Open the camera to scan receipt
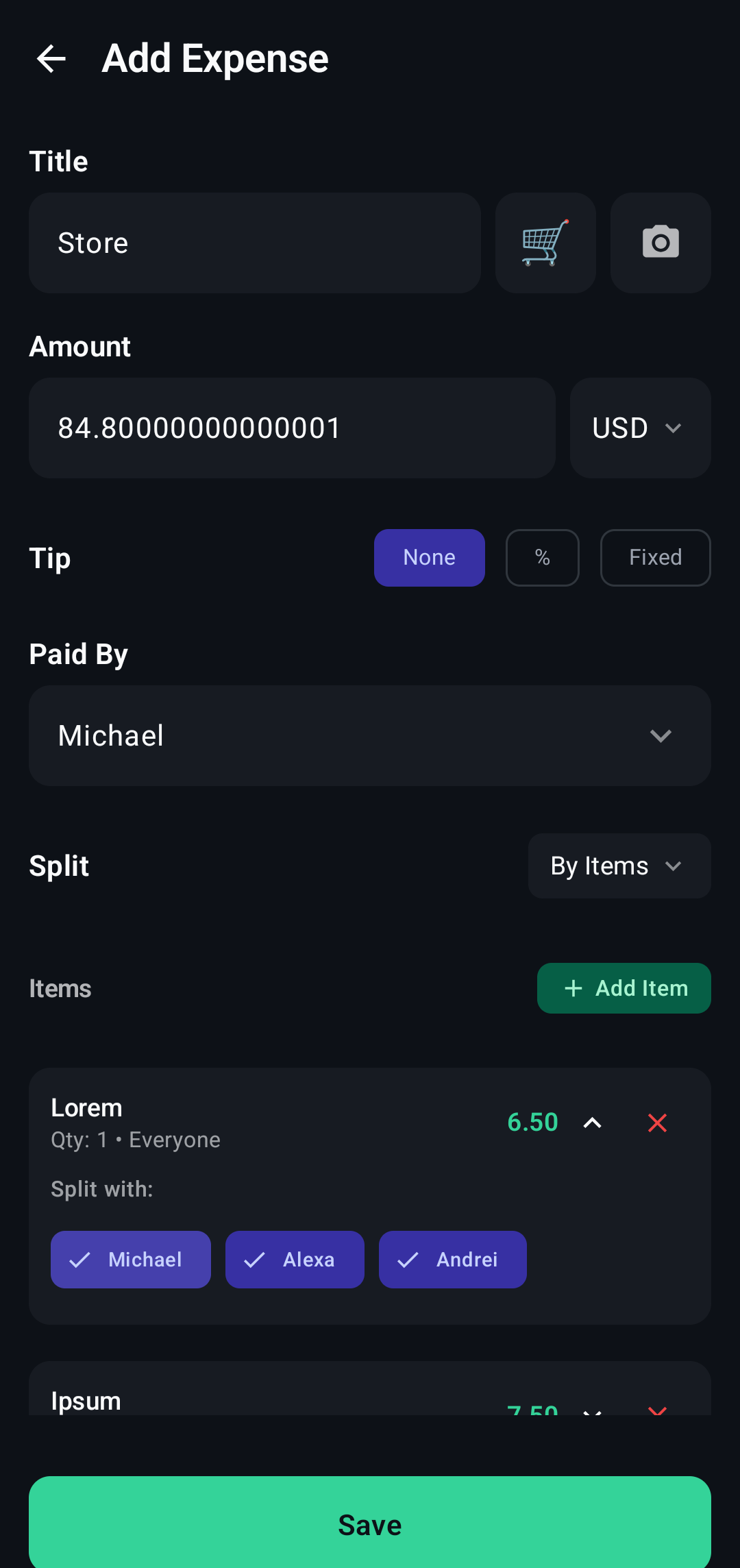The image size is (740, 1568). tap(661, 243)
